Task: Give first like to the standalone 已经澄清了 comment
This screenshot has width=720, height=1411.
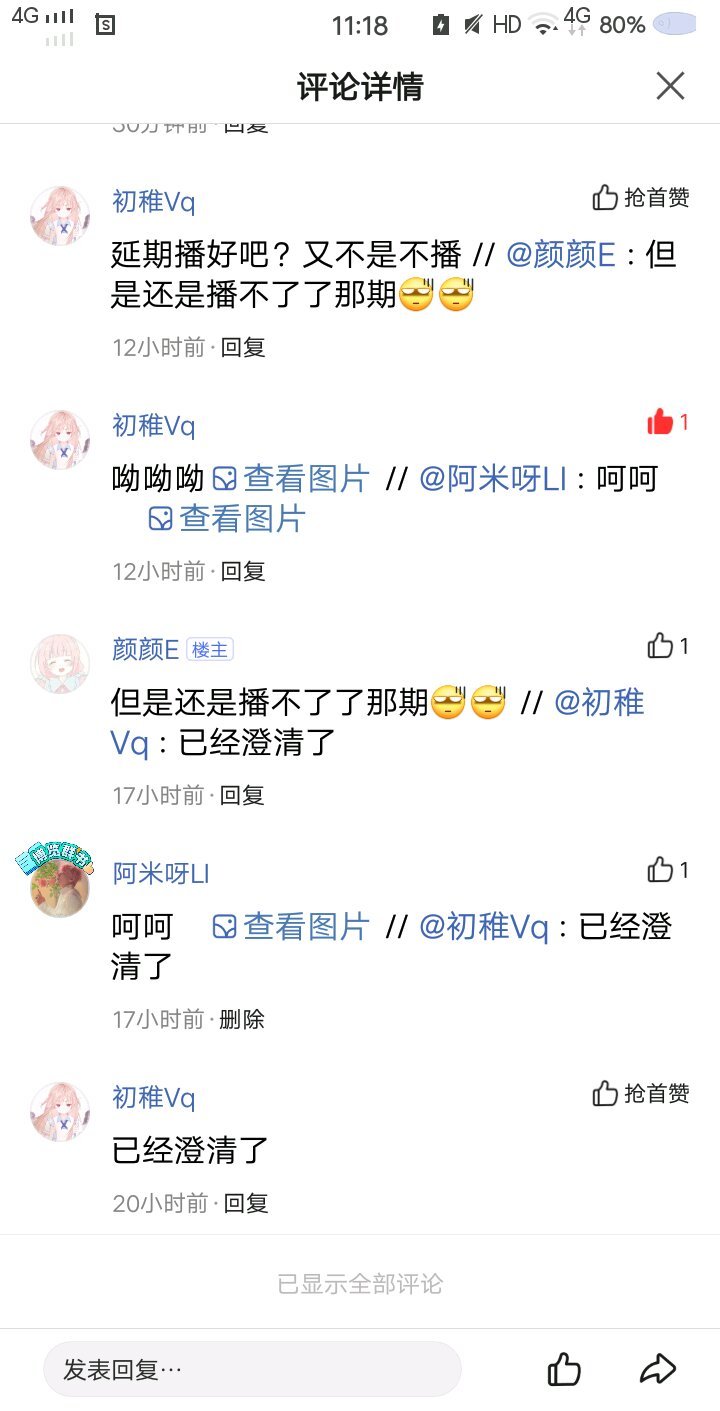Action: tap(641, 1094)
